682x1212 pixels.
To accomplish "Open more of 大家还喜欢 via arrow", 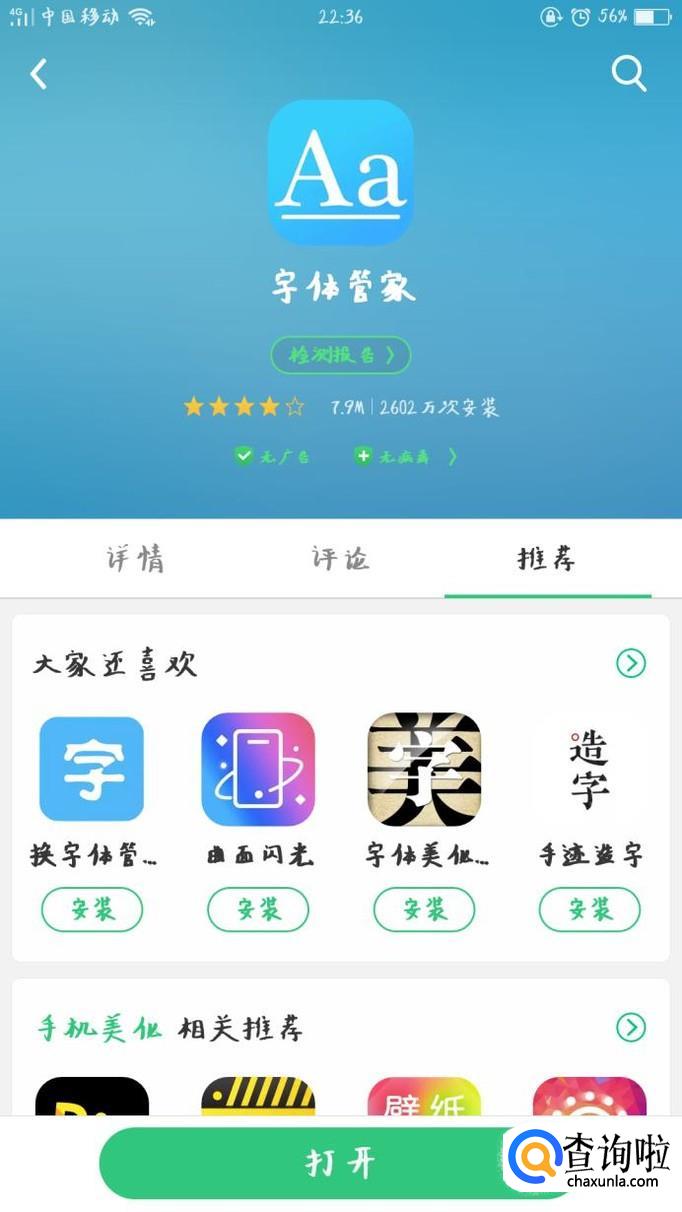I will coord(631,663).
